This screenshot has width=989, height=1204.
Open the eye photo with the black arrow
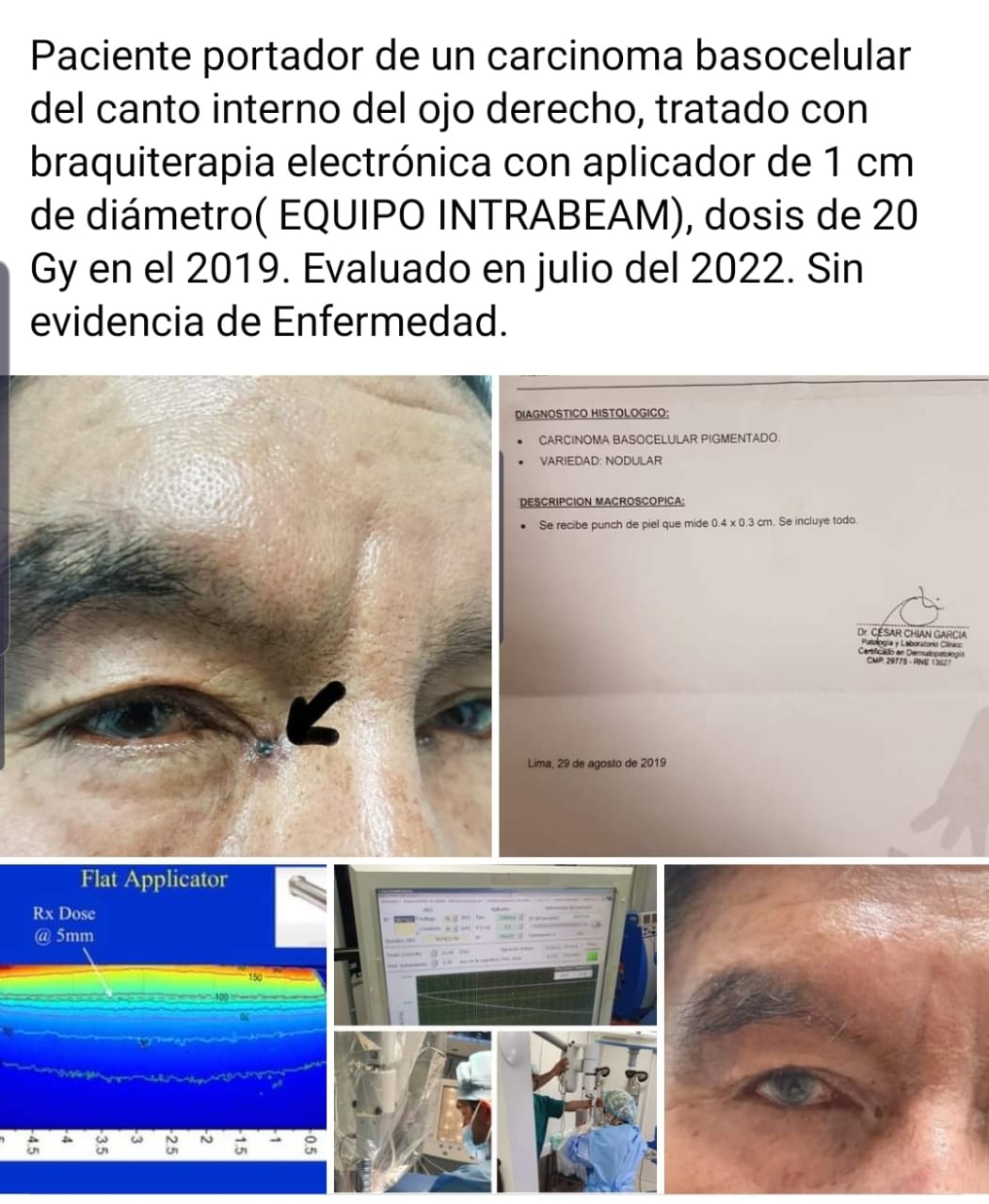247,616
